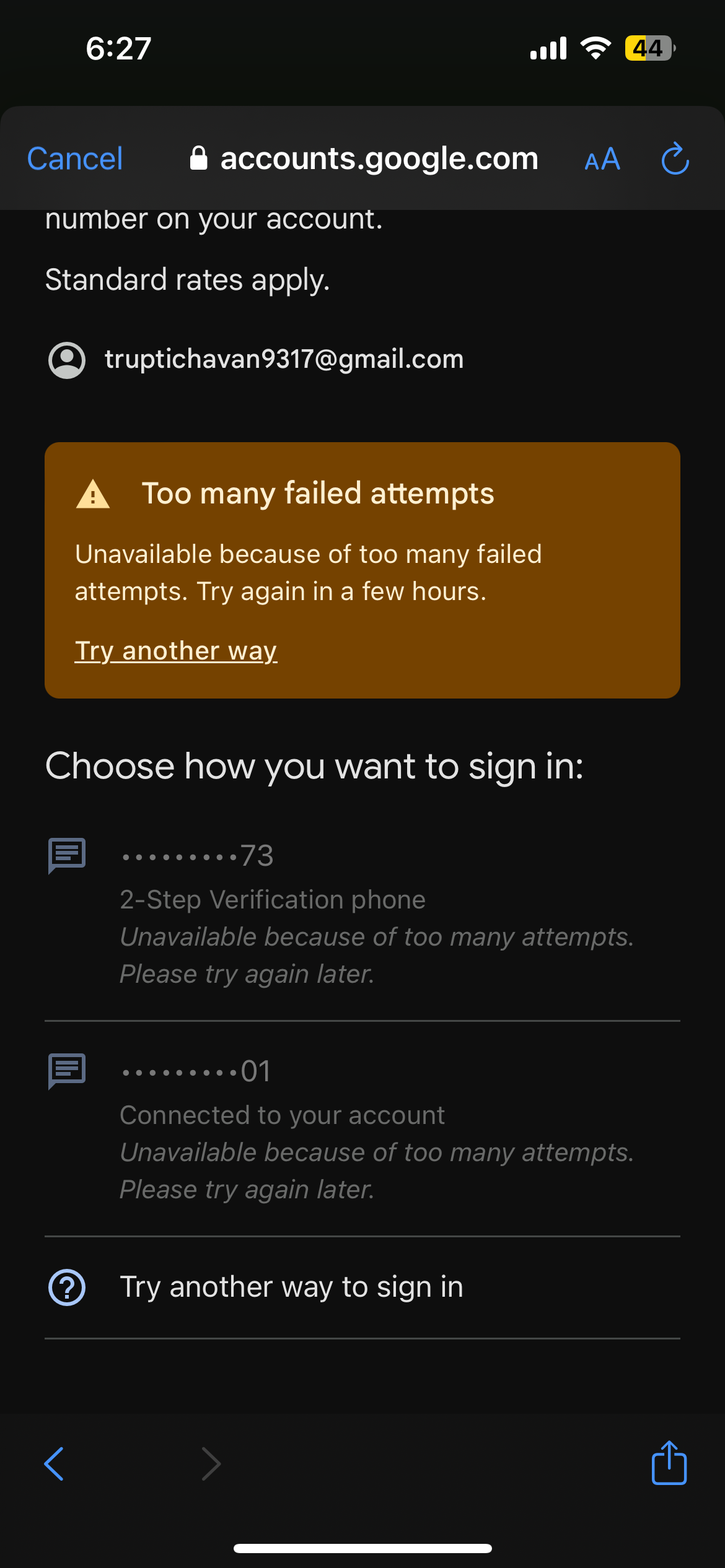Tap the truptichavan9317@gmail.com account chip

(x=256, y=360)
